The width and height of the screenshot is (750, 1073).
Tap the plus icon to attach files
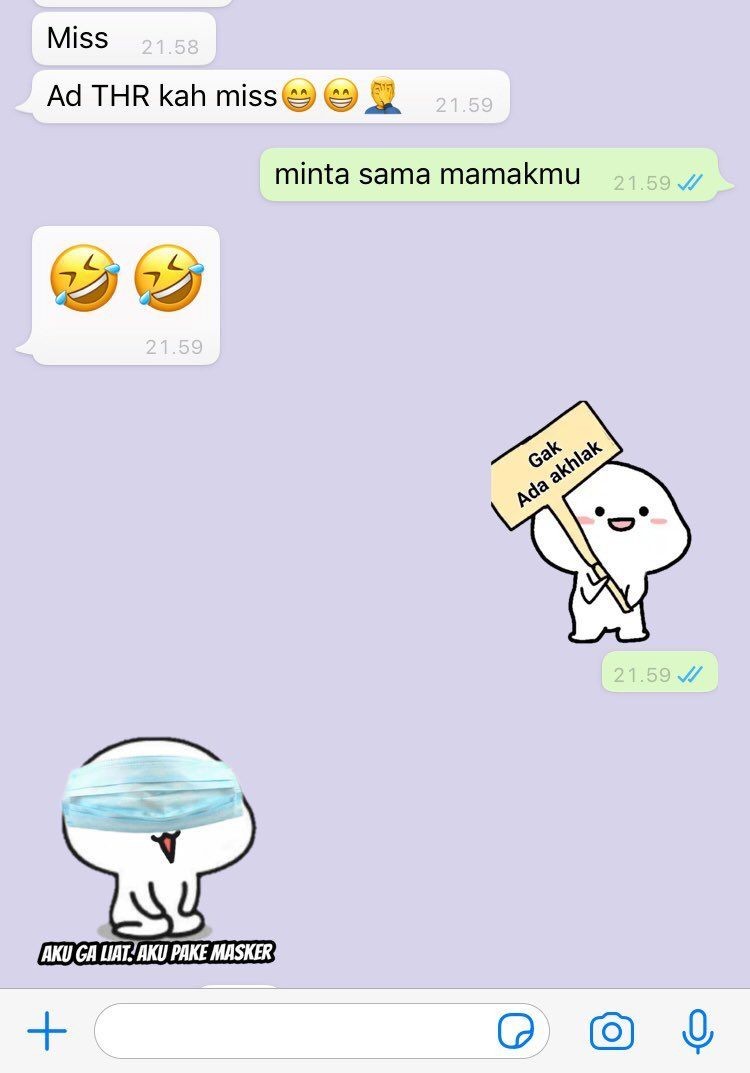coord(45,1029)
